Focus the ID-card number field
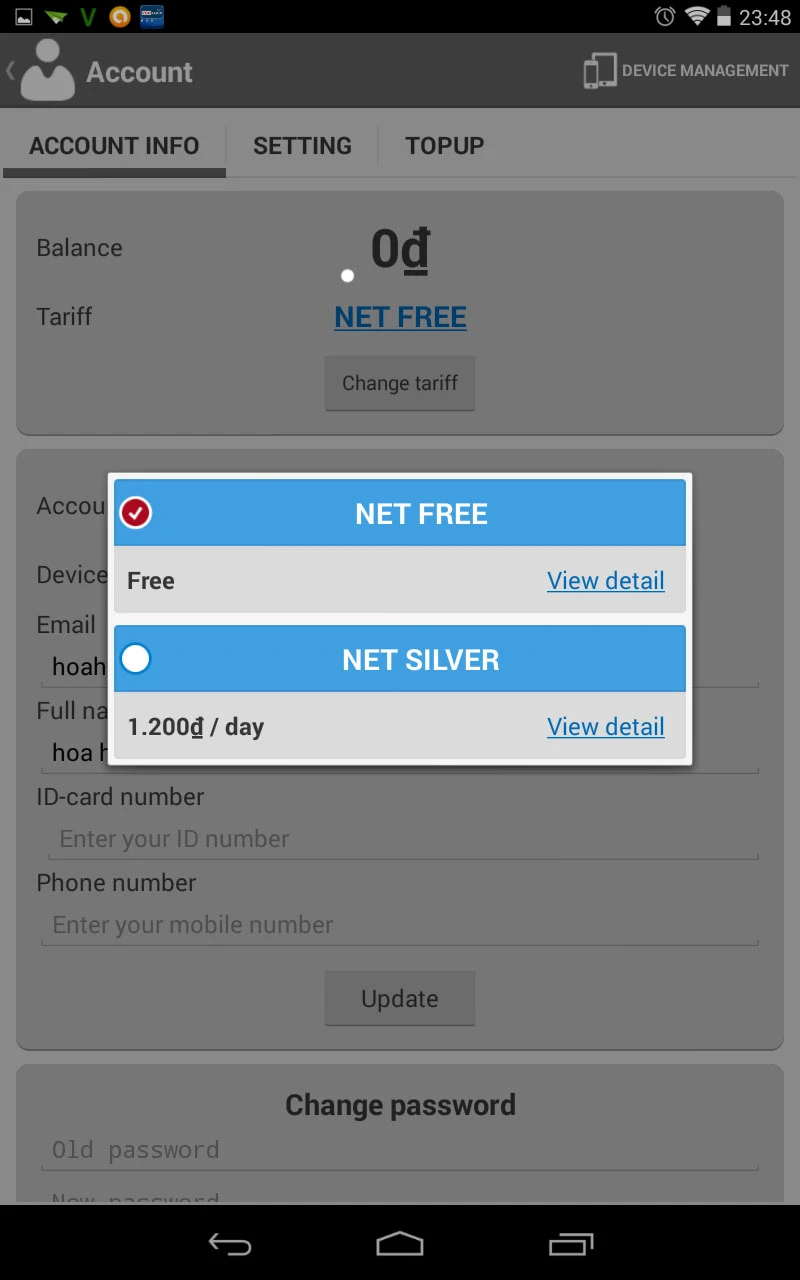 (x=400, y=839)
